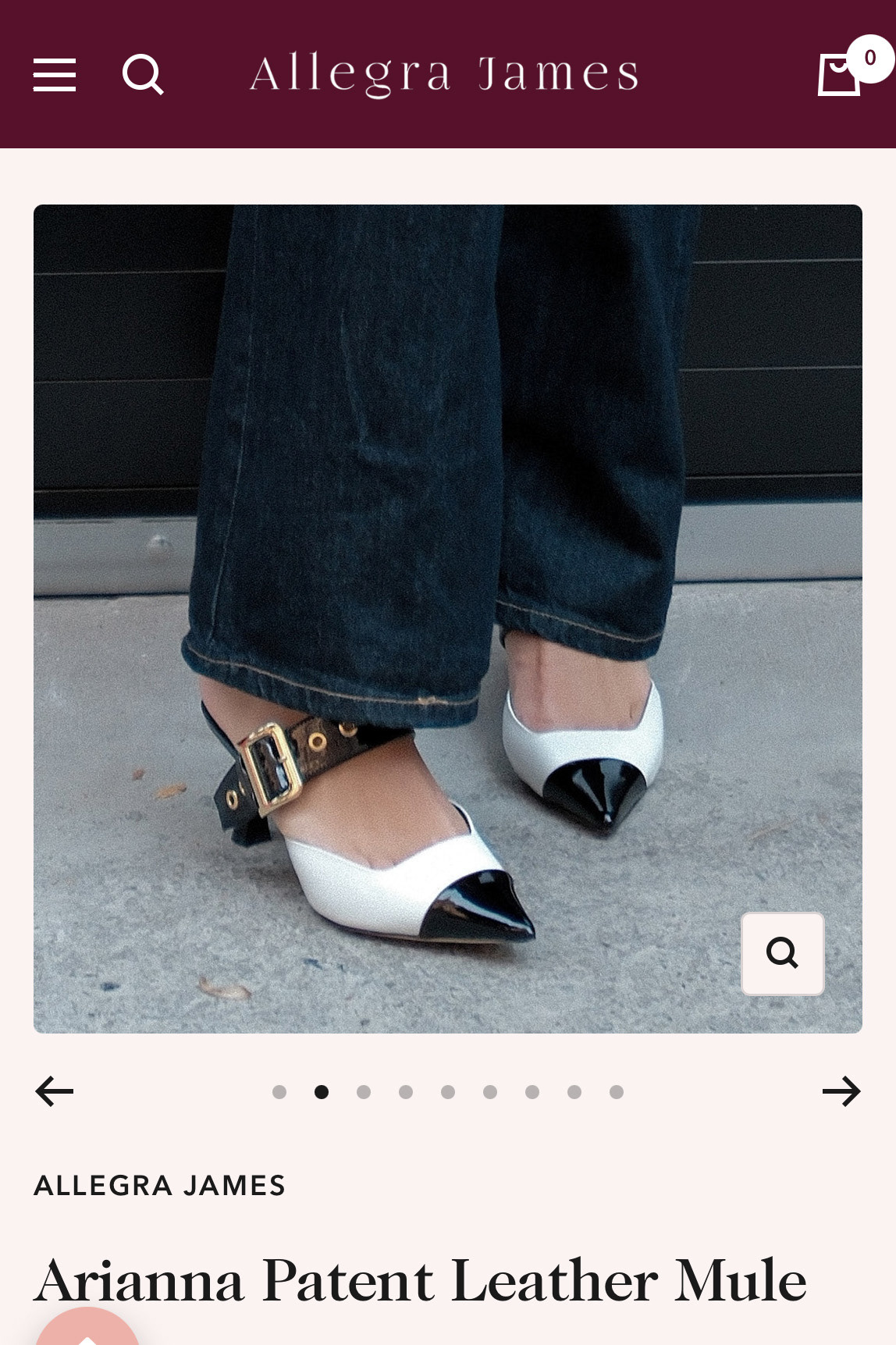Open the shopping cart
The height and width of the screenshot is (1345, 896).
click(x=841, y=75)
